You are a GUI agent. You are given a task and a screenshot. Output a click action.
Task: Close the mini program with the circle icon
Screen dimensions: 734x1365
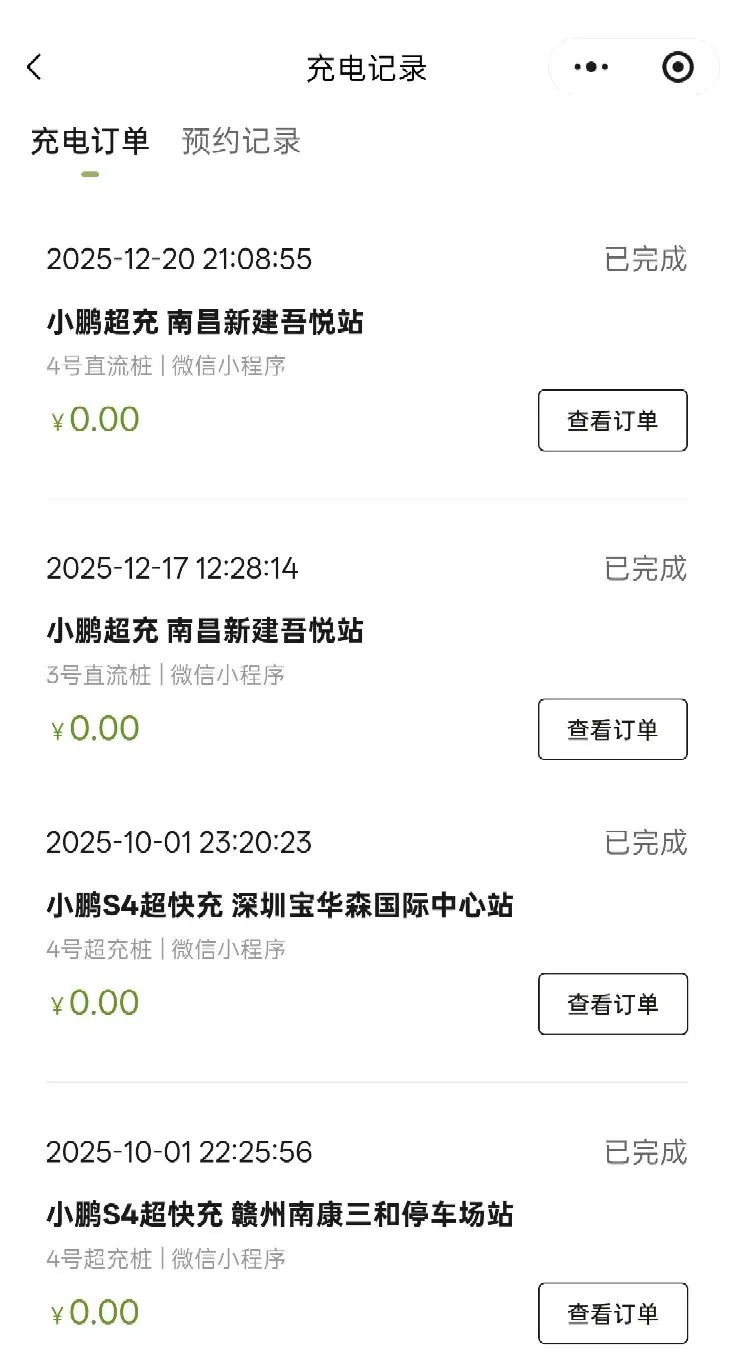tap(677, 68)
